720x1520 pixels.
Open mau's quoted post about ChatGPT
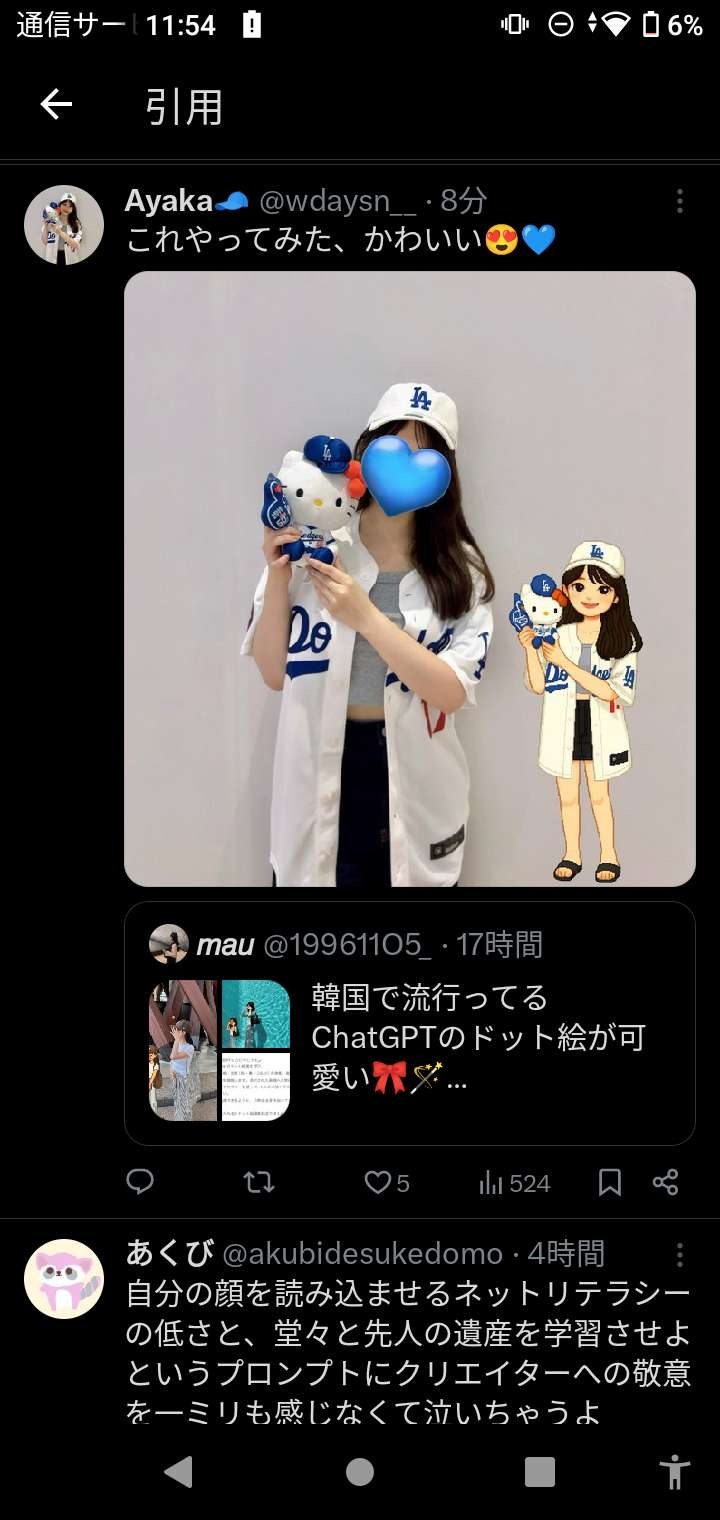coord(409,1023)
